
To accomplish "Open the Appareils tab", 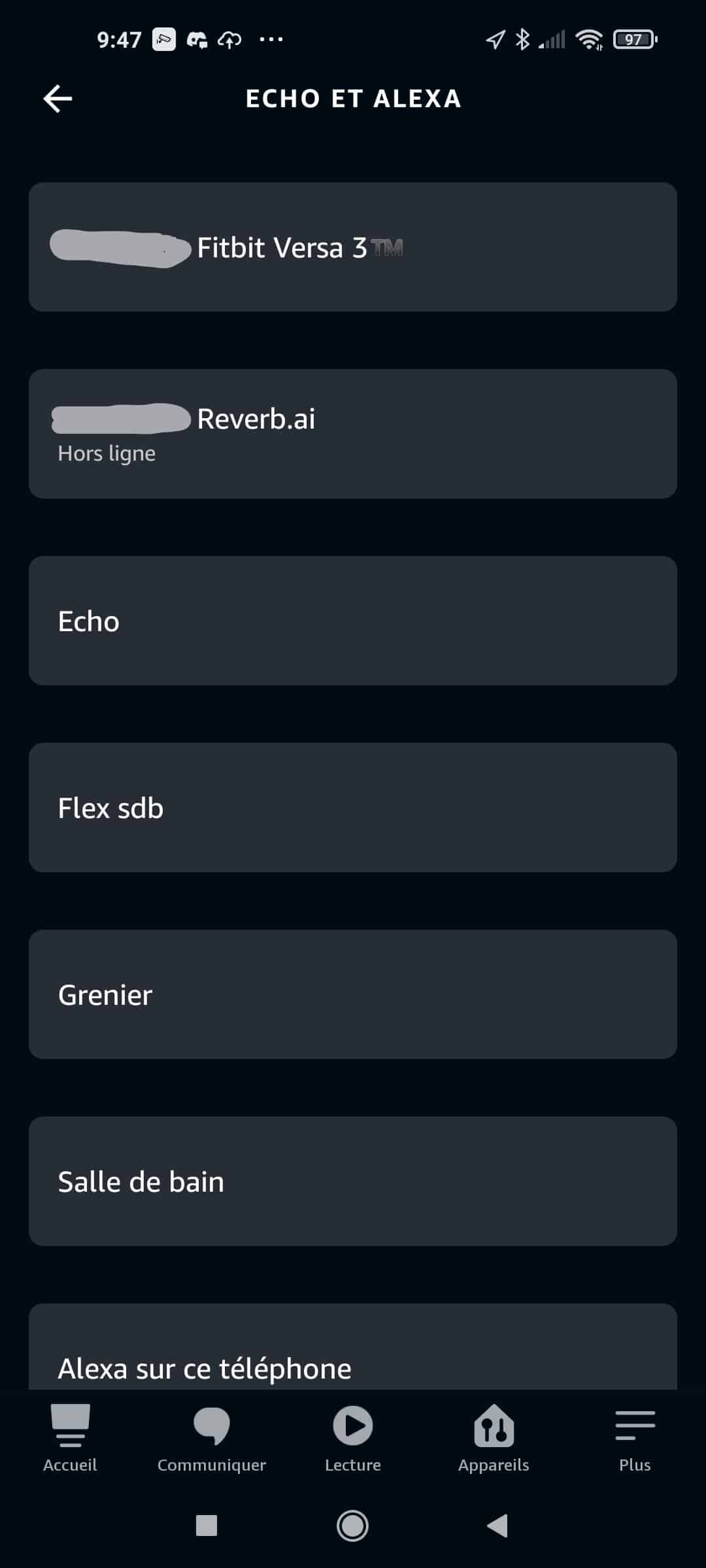I will (494, 1439).
